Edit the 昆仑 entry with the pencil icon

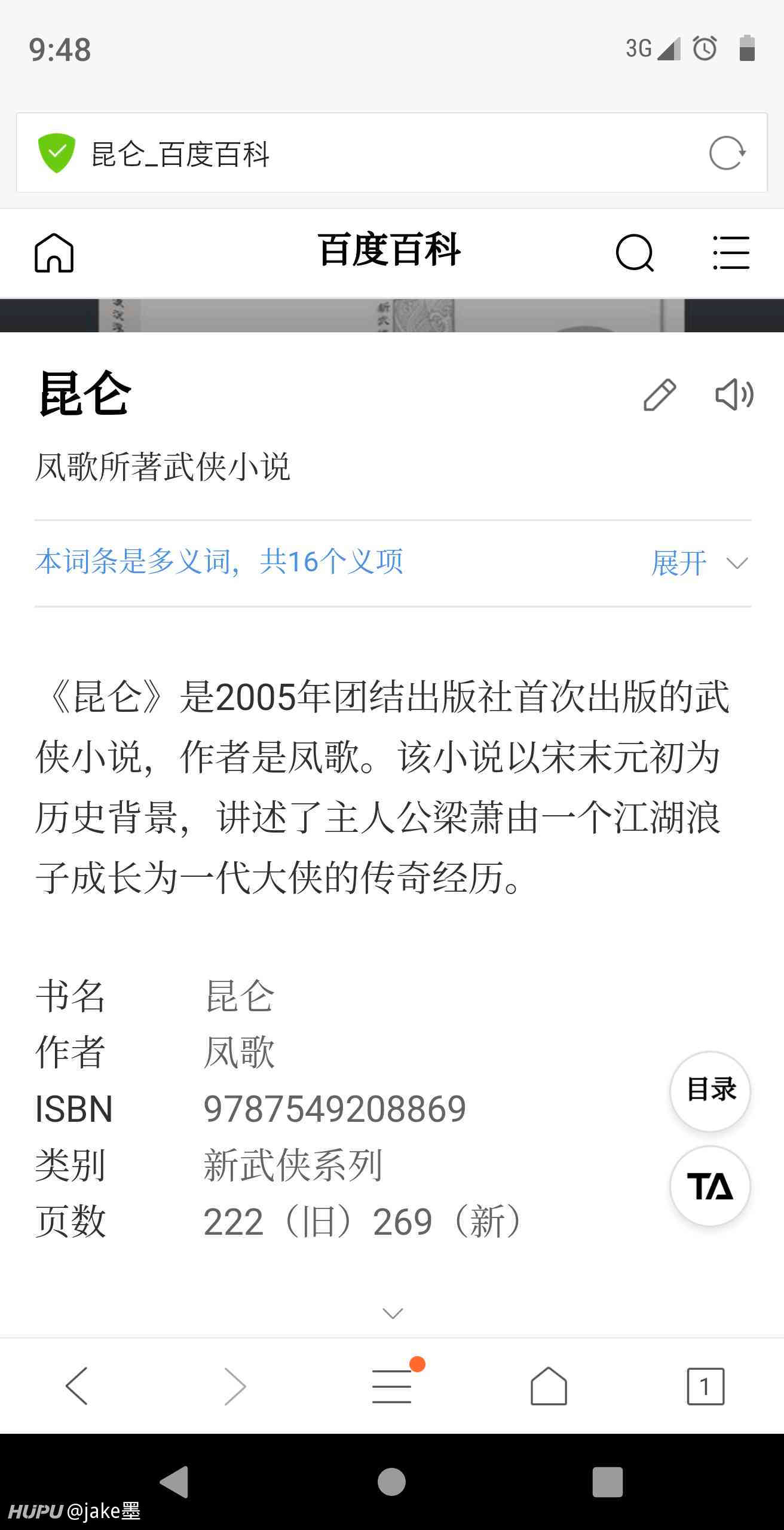pyautogui.click(x=660, y=394)
